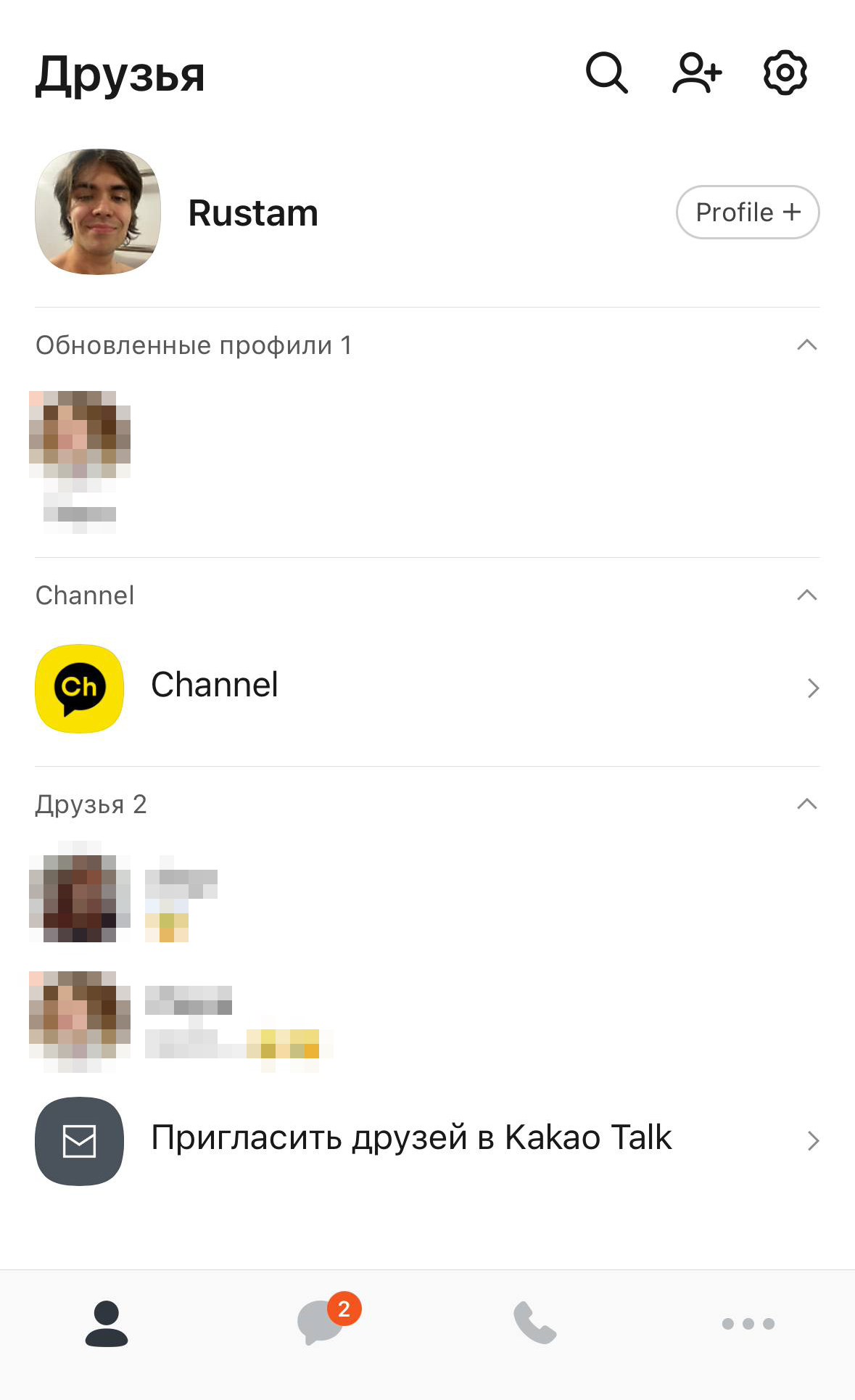Open Пригласить друзей в Kakao Talk
The height and width of the screenshot is (1400, 855).
tap(426, 1140)
